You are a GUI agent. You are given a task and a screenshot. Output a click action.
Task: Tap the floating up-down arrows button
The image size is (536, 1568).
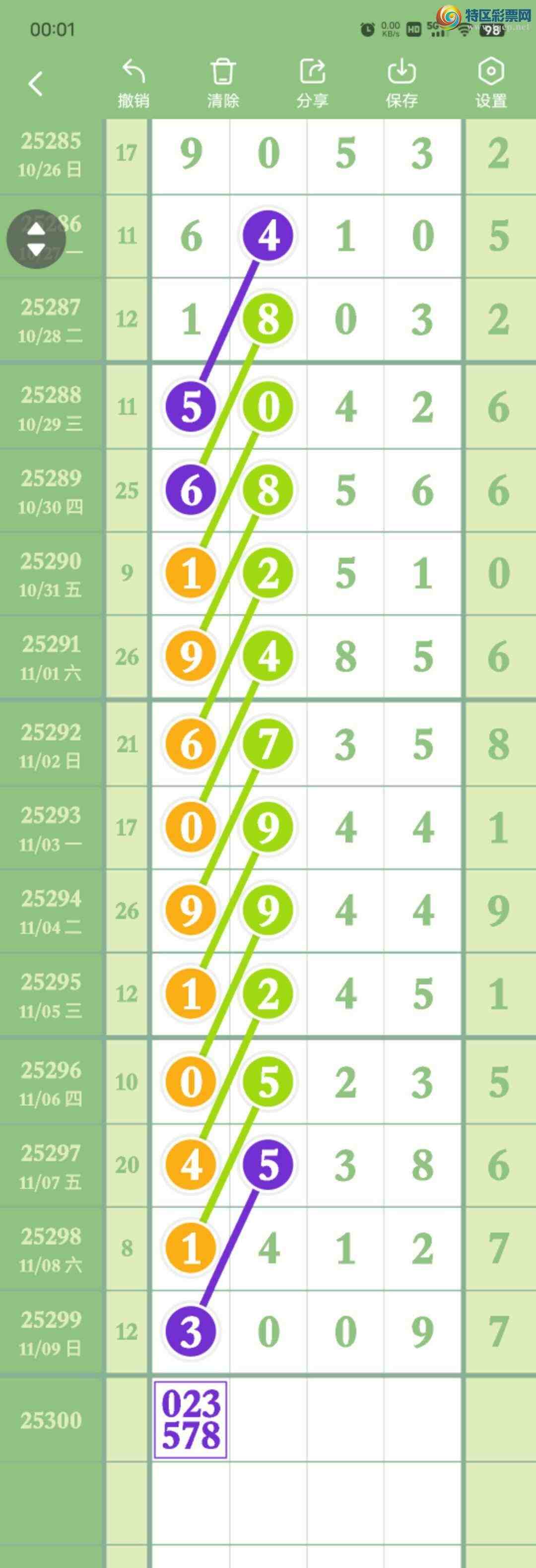click(x=36, y=239)
